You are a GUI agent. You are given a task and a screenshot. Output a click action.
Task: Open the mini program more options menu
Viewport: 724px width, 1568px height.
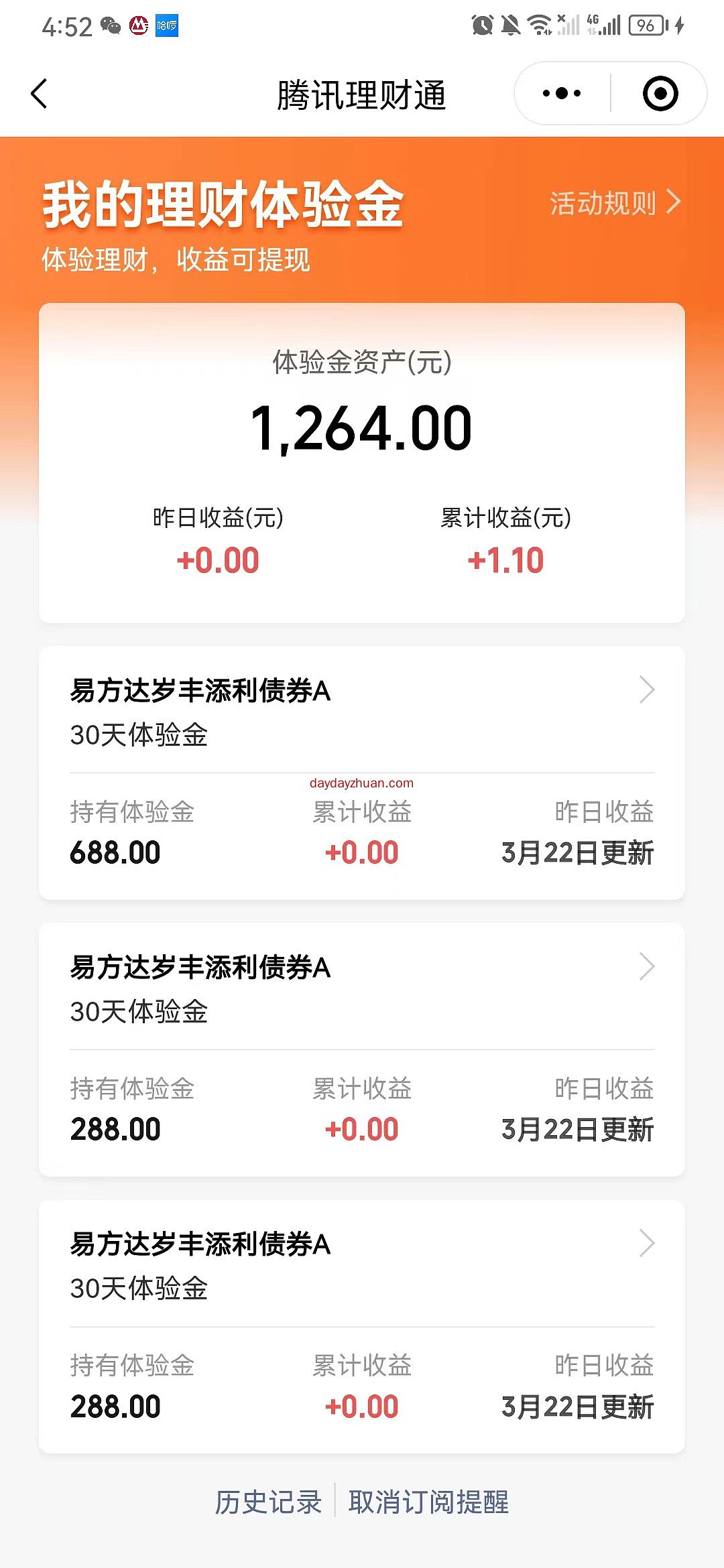tap(562, 94)
